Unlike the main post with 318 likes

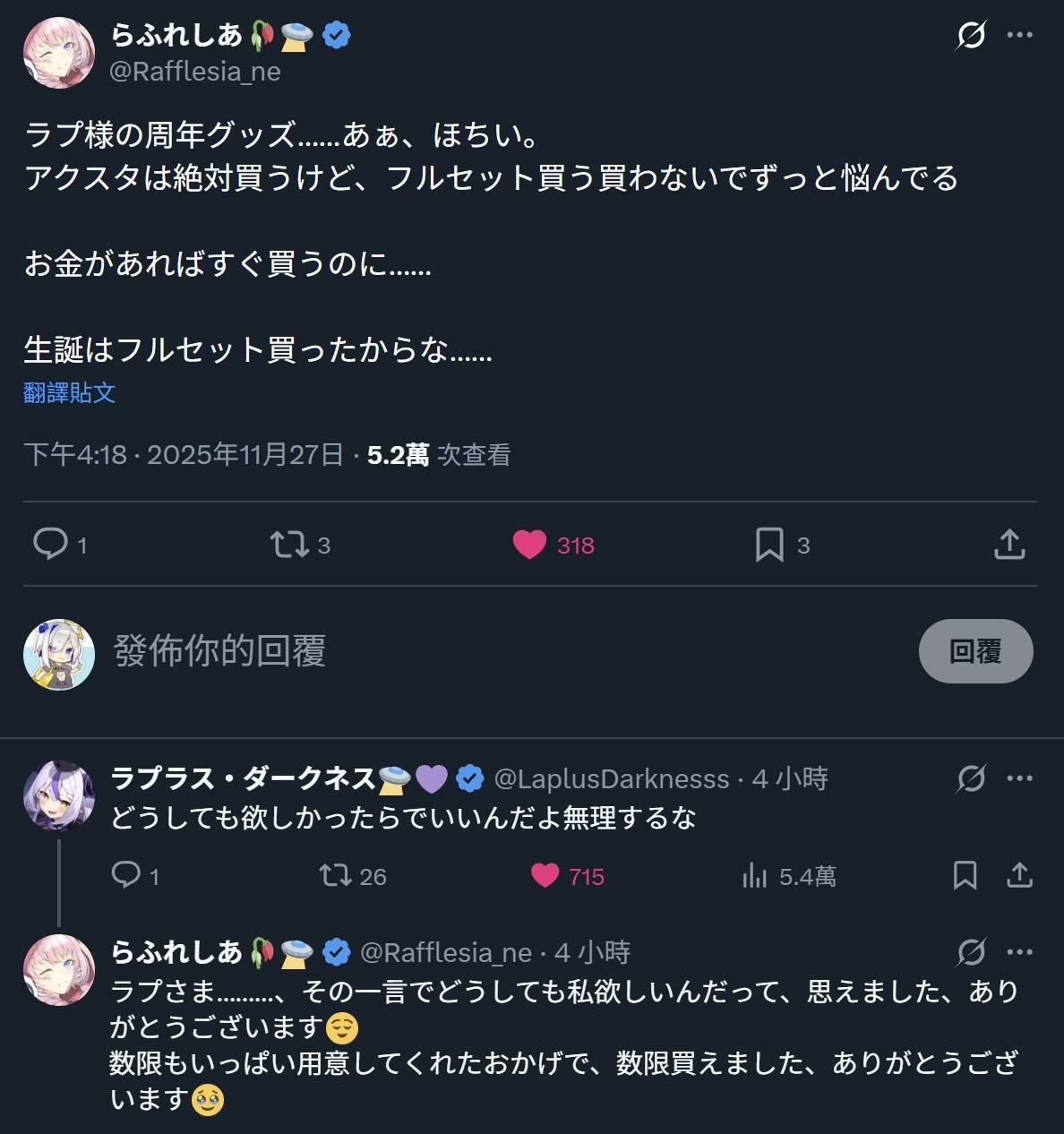[529, 544]
